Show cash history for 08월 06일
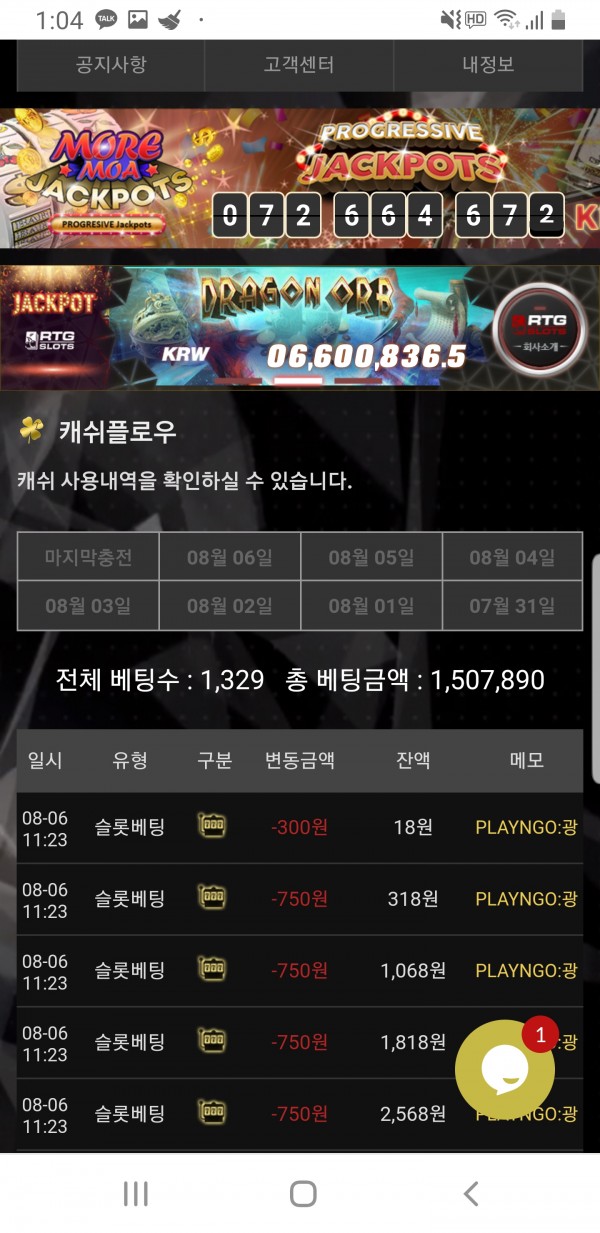The image size is (600, 1233). pos(229,557)
